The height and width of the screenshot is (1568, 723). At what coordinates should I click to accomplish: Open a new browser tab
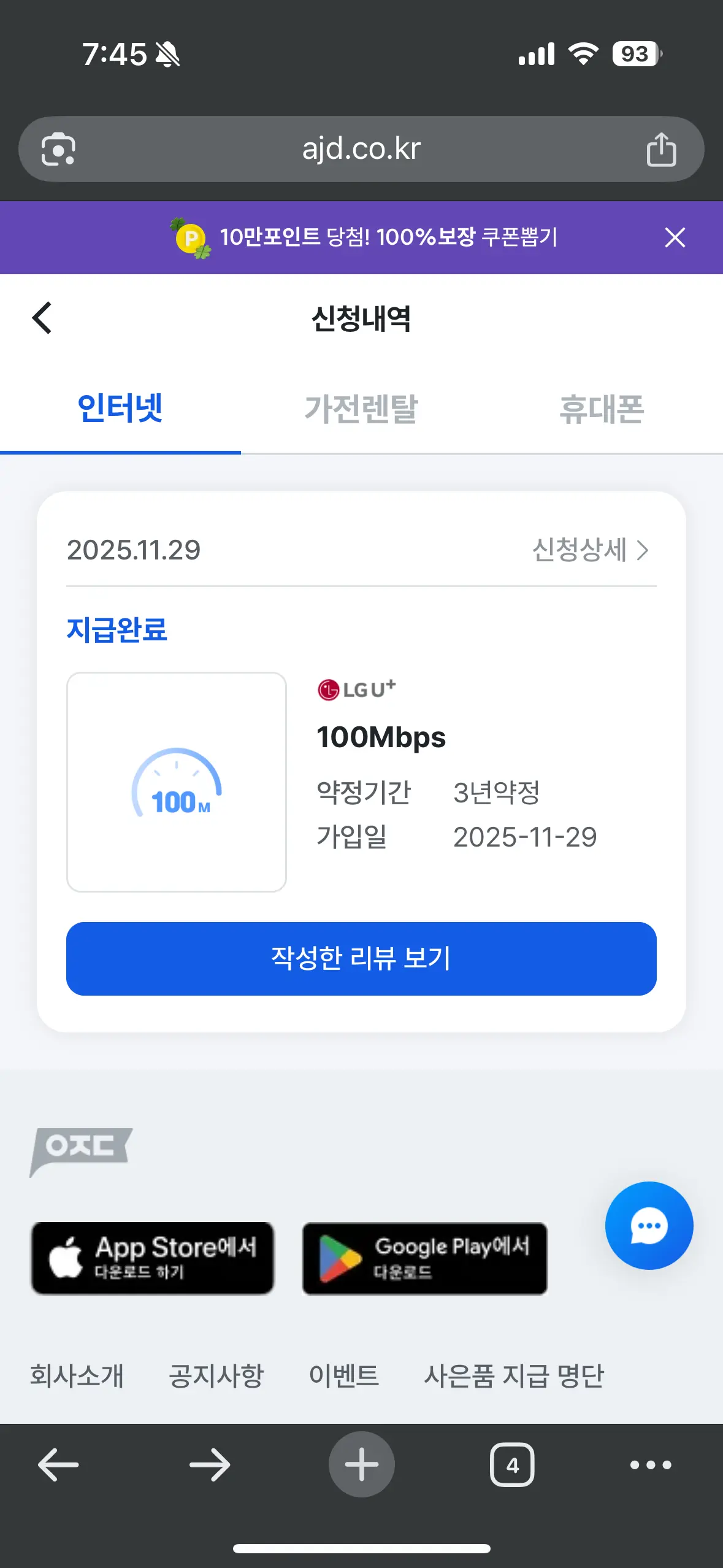[x=361, y=1464]
